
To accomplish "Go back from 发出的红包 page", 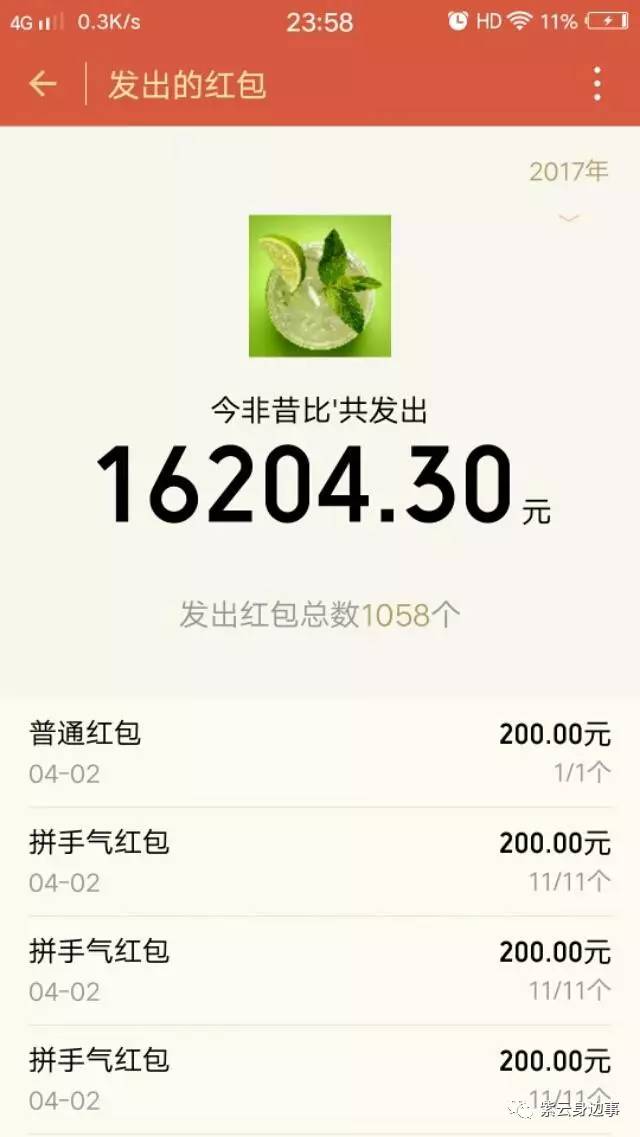I will coord(43,84).
